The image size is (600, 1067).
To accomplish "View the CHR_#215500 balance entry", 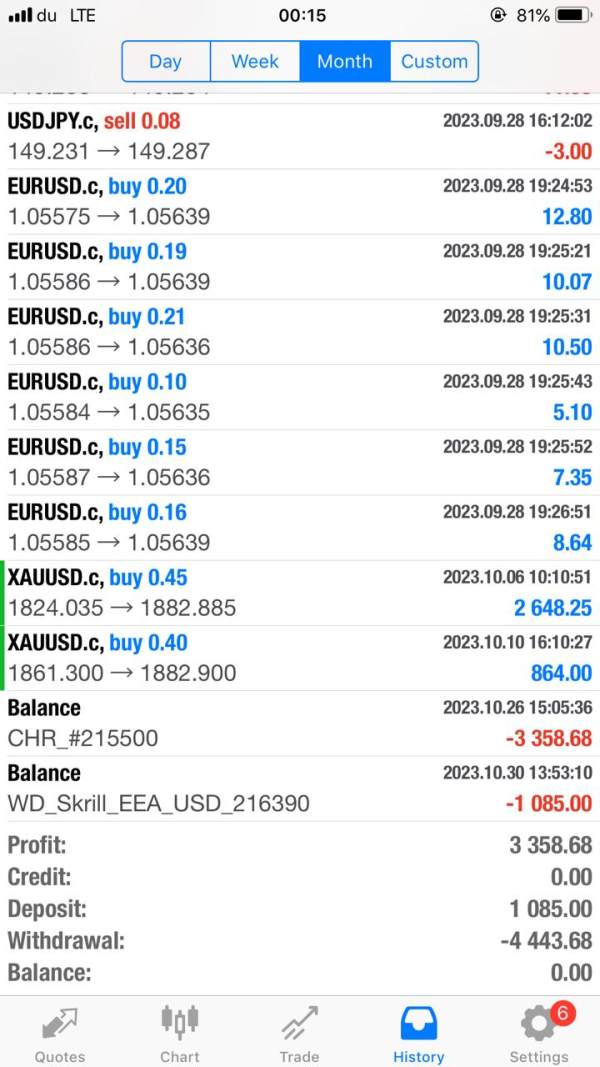I will click(x=300, y=723).
